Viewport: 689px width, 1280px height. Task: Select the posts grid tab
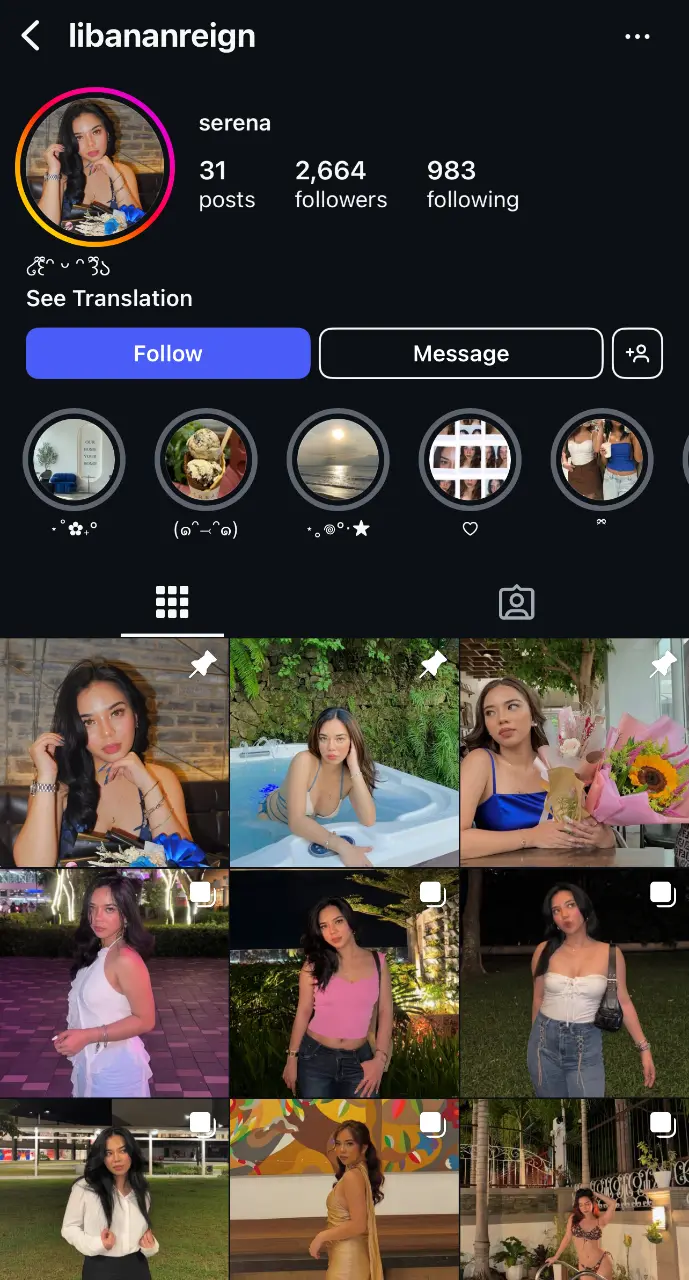tap(172, 602)
